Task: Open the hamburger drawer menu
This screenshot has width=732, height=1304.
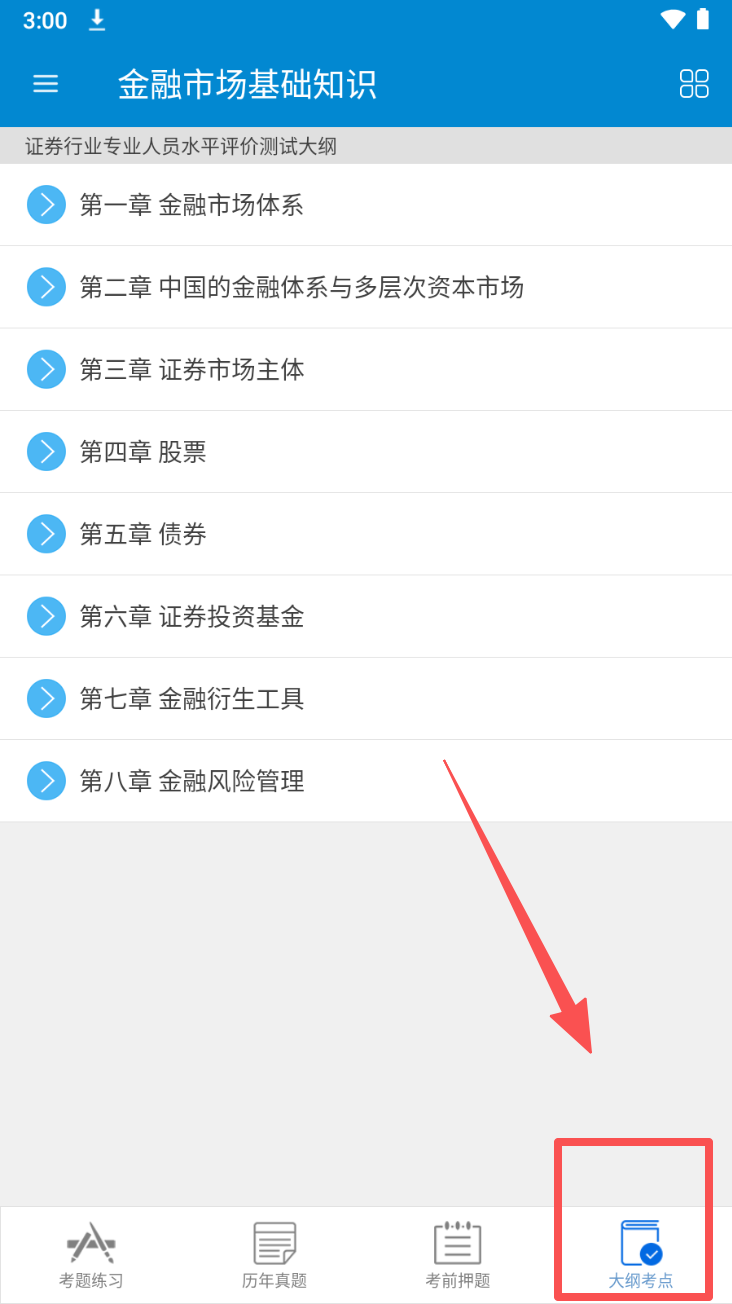Action: 46,84
